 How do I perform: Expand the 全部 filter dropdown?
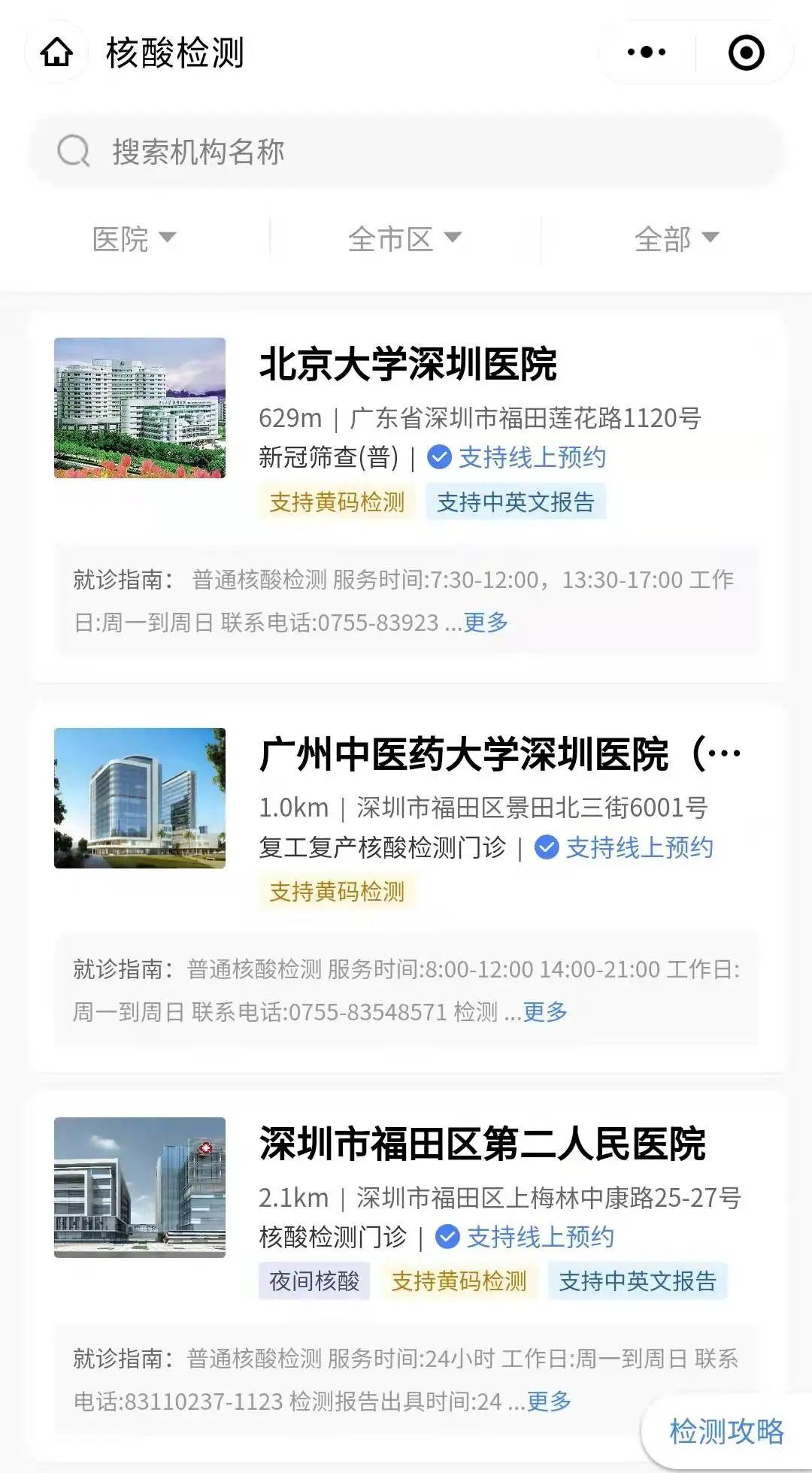pyautogui.click(x=677, y=239)
